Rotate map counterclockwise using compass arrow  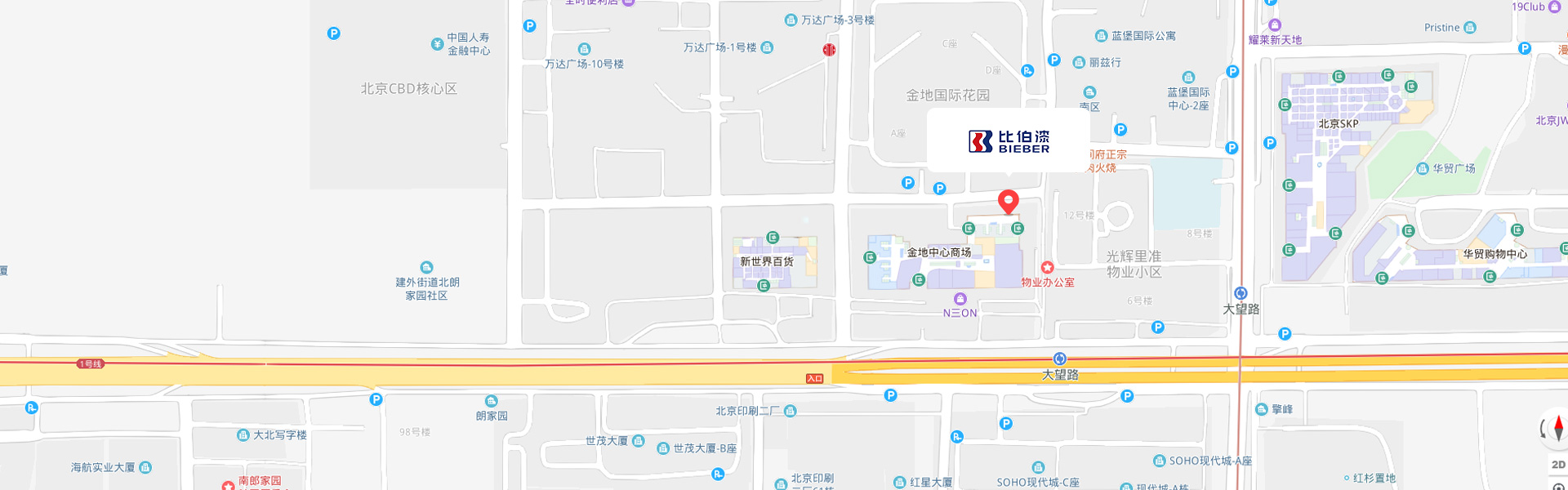pos(1543,429)
